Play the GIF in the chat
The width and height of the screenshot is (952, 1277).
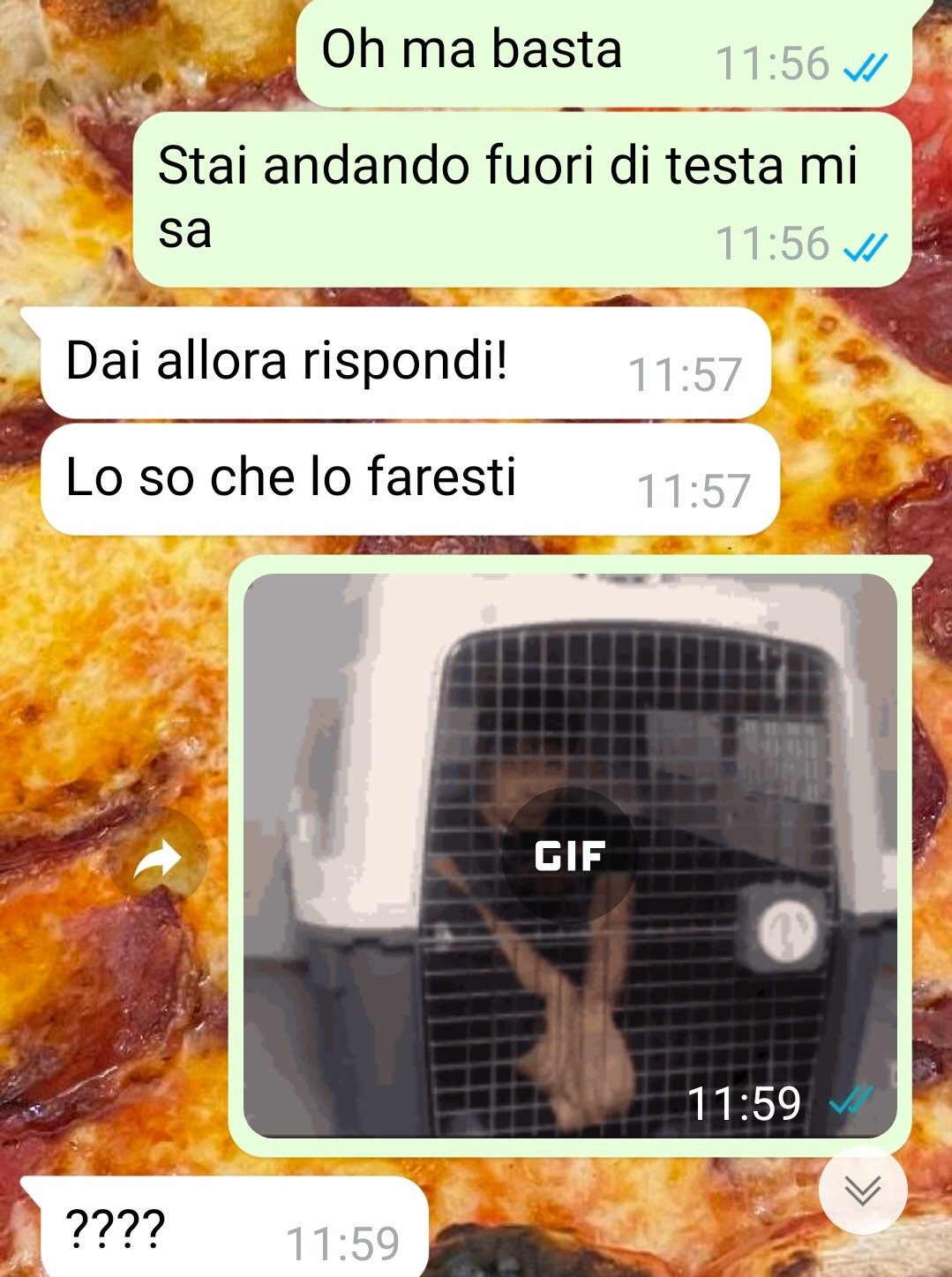click(569, 855)
